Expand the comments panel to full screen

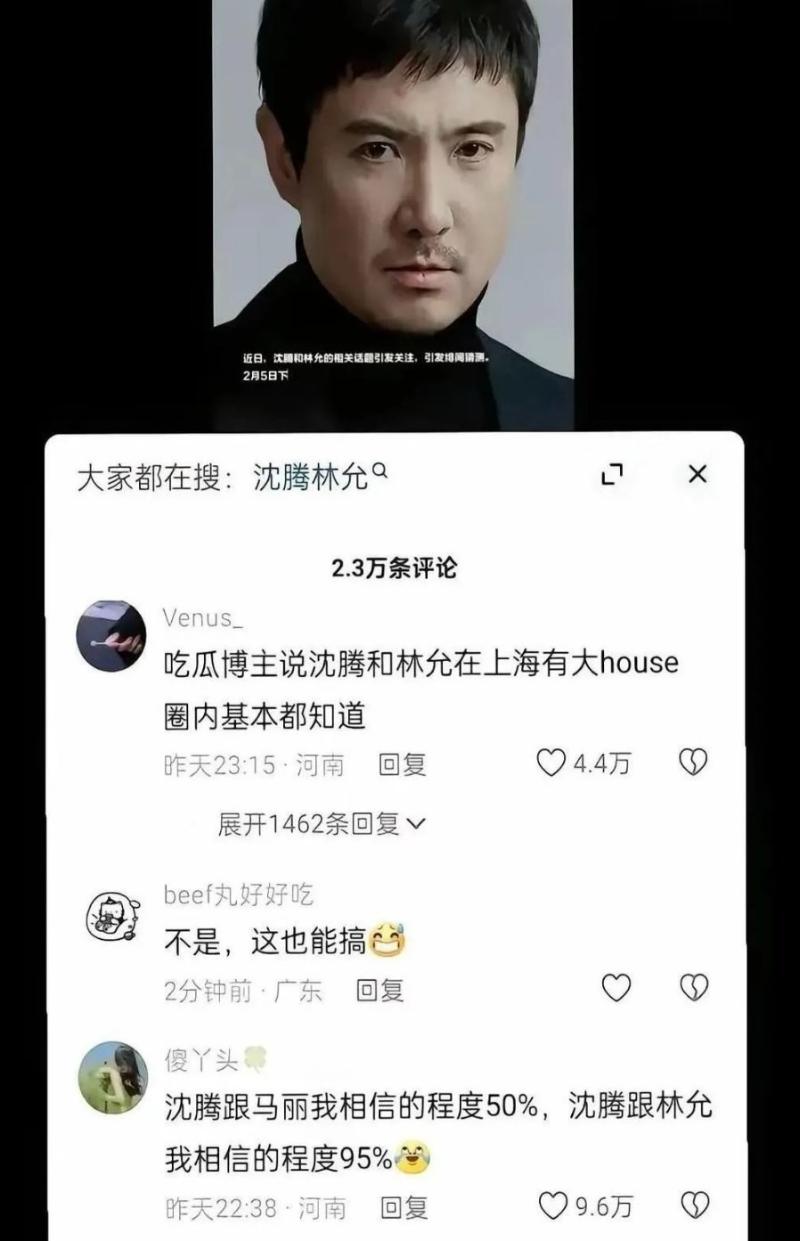click(612, 475)
